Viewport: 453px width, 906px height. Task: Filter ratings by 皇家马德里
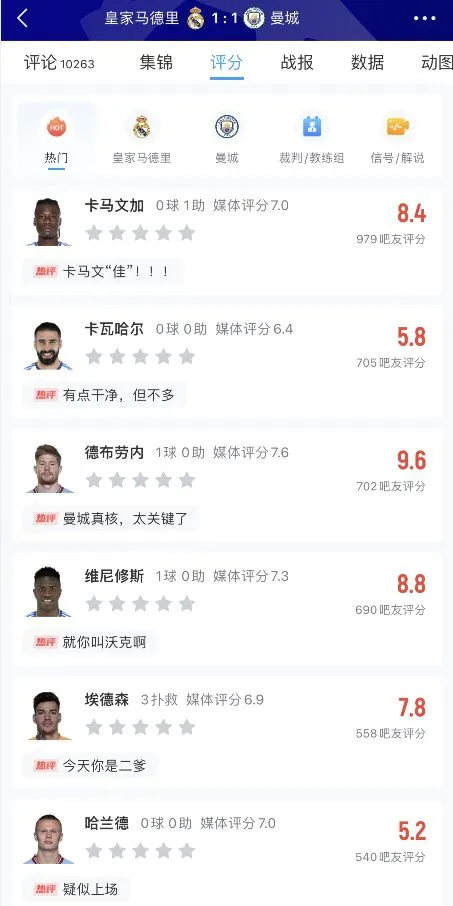[x=142, y=138]
